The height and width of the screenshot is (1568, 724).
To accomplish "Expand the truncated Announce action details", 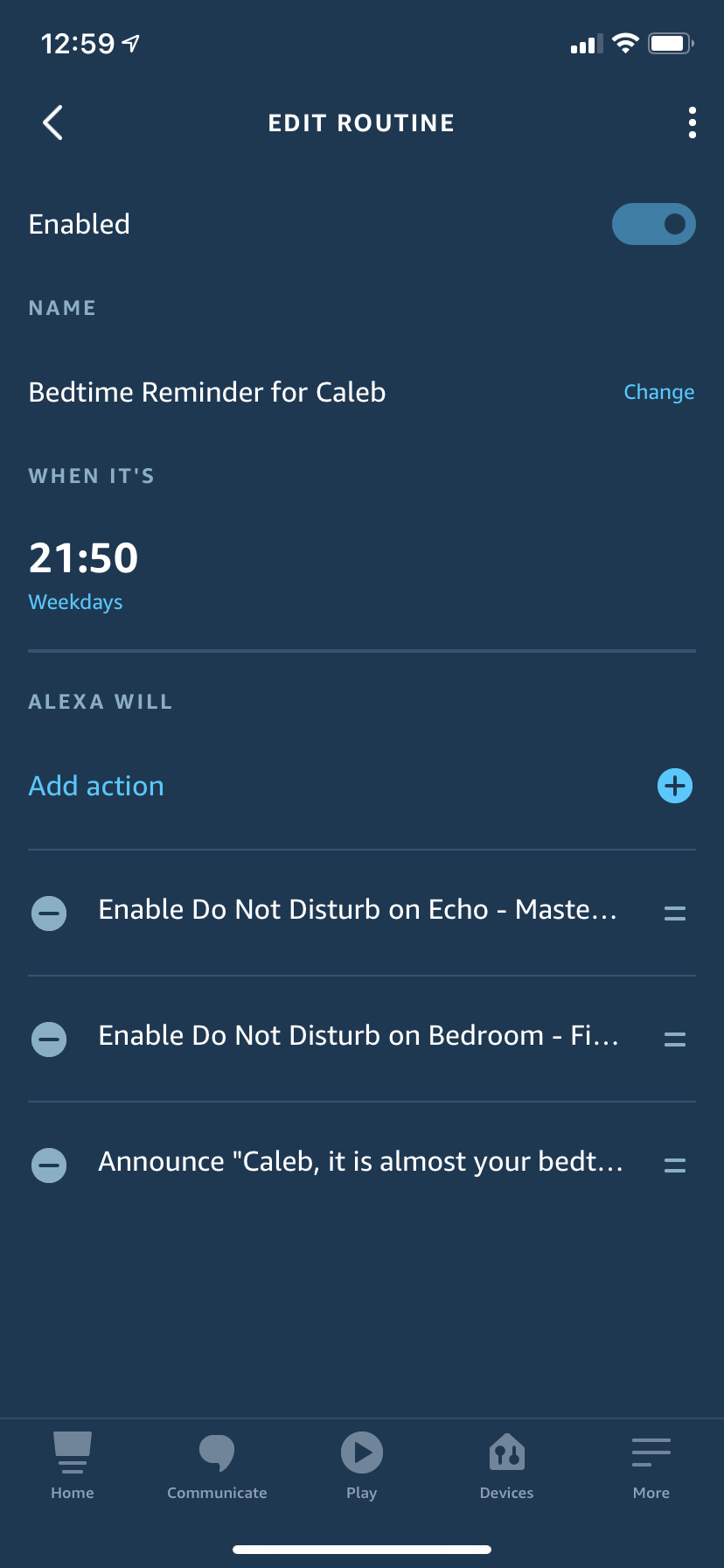I will coord(360,1161).
